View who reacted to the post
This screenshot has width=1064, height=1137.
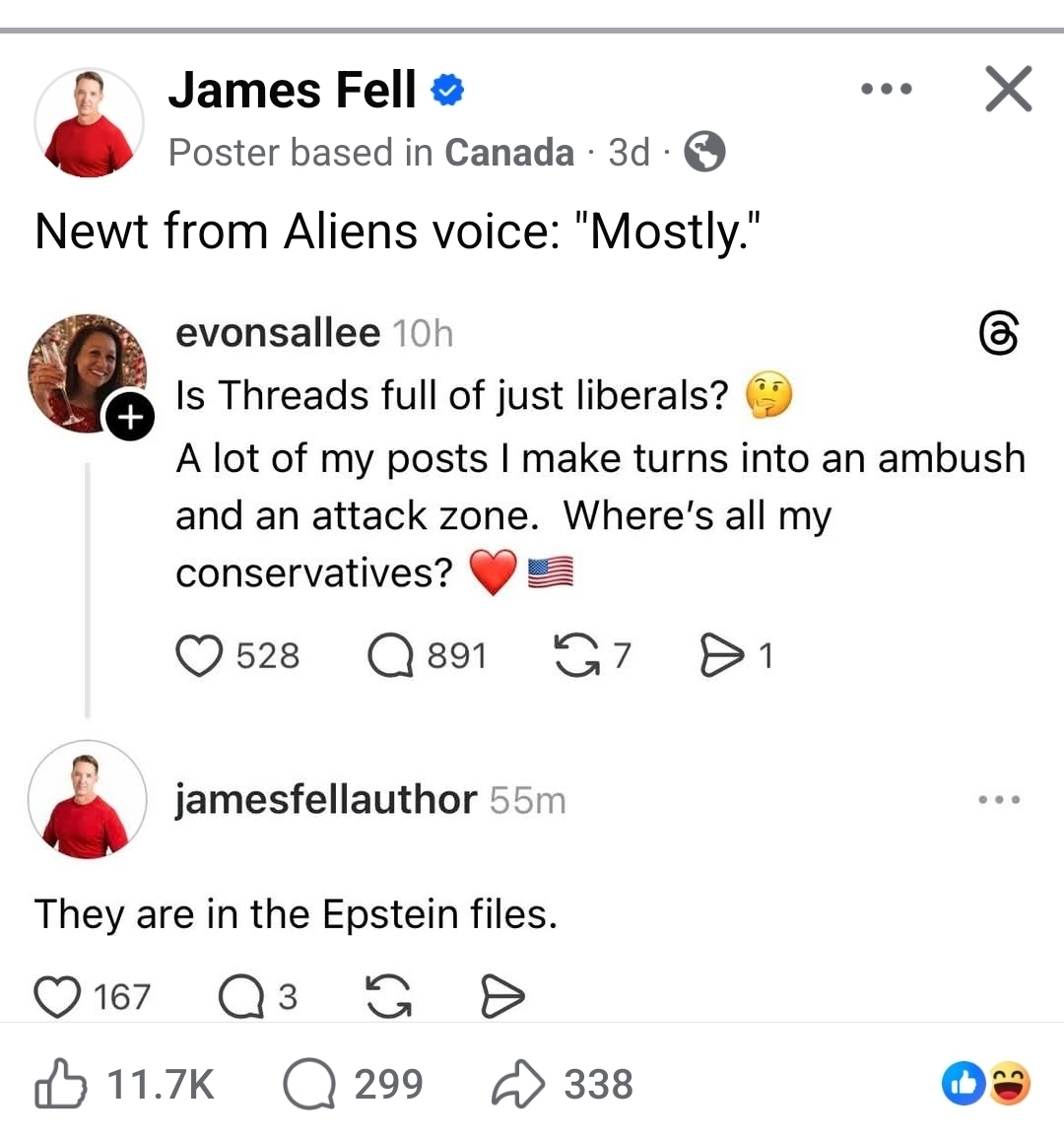coord(985,1084)
